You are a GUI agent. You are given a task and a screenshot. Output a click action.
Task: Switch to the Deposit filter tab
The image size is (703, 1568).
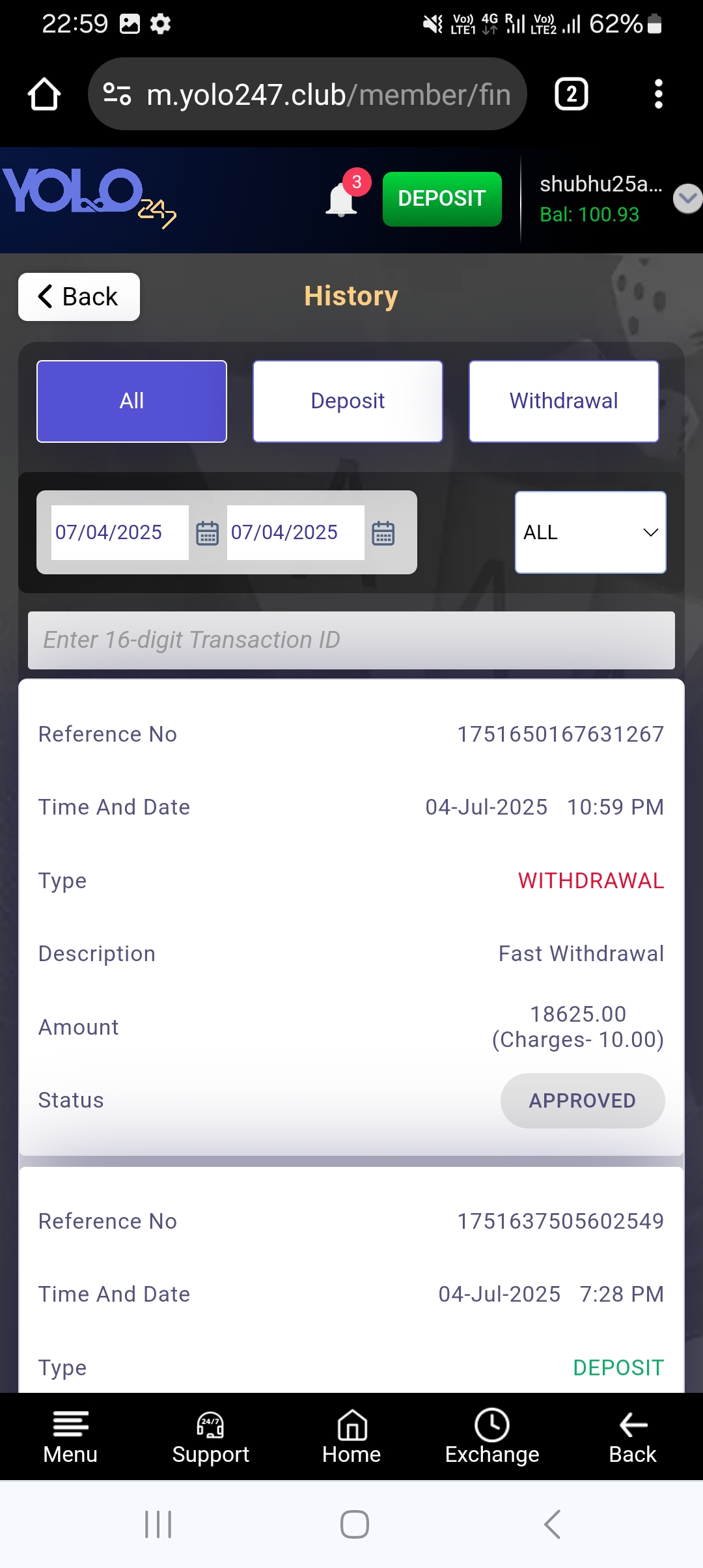coord(348,401)
